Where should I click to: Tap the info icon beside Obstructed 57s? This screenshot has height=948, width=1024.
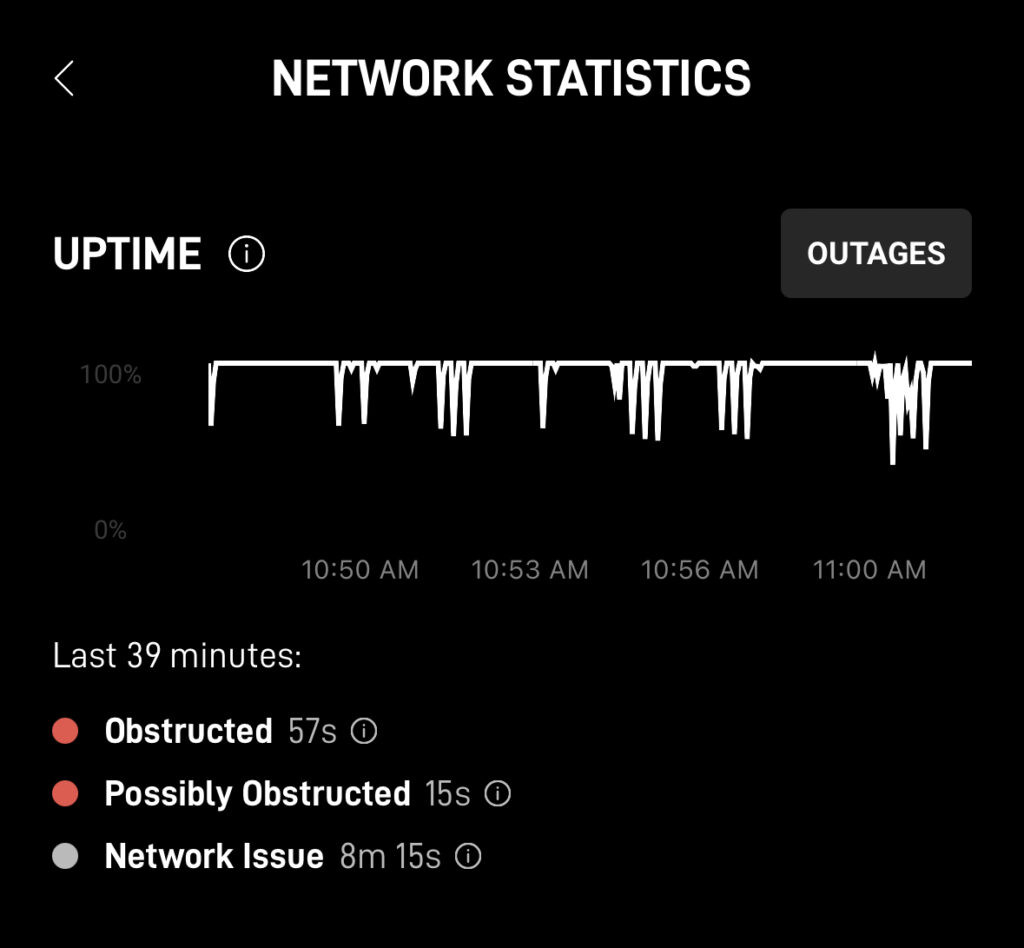click(x=364, y=731)
